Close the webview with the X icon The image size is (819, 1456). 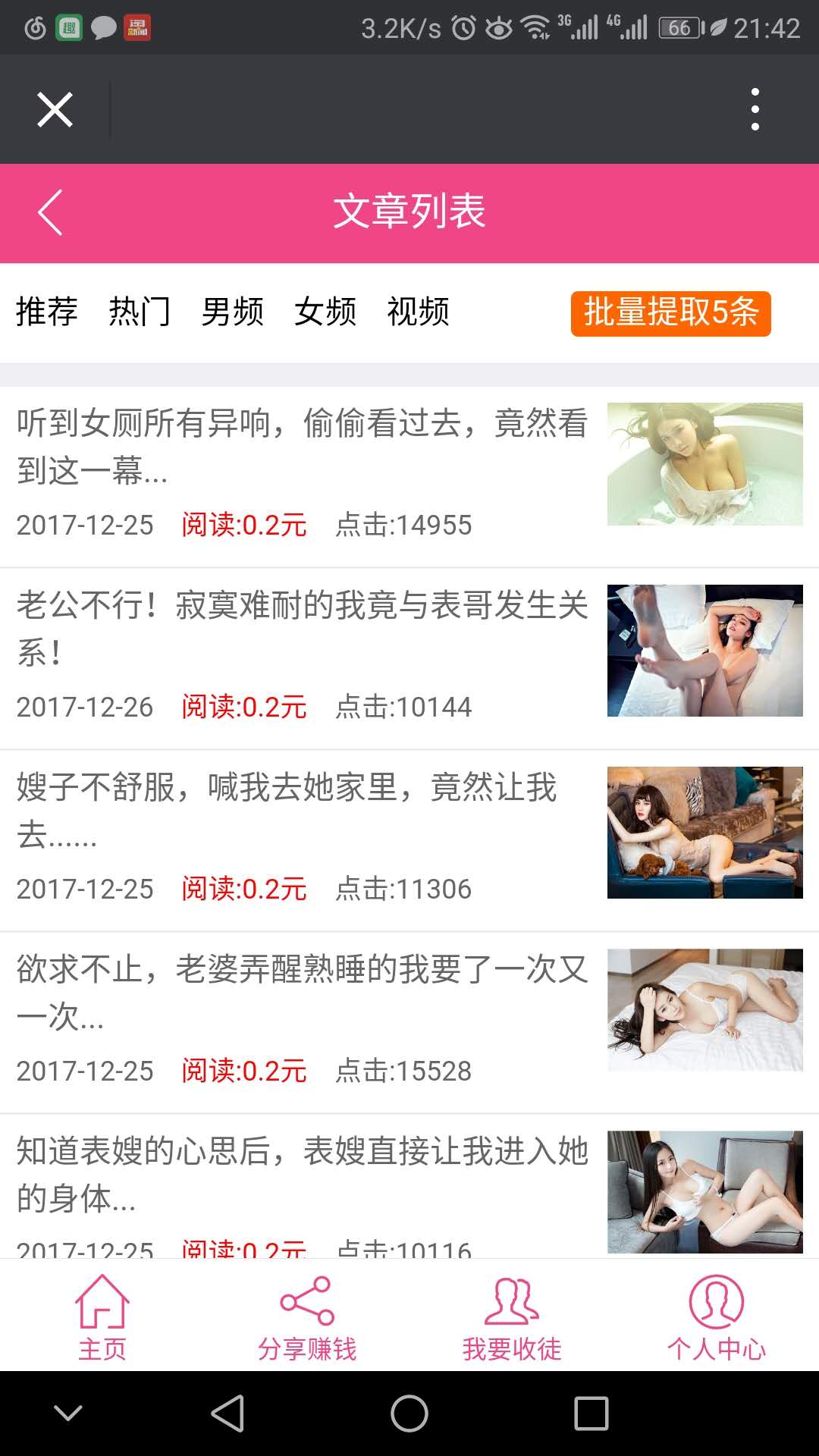coord(54,108)
